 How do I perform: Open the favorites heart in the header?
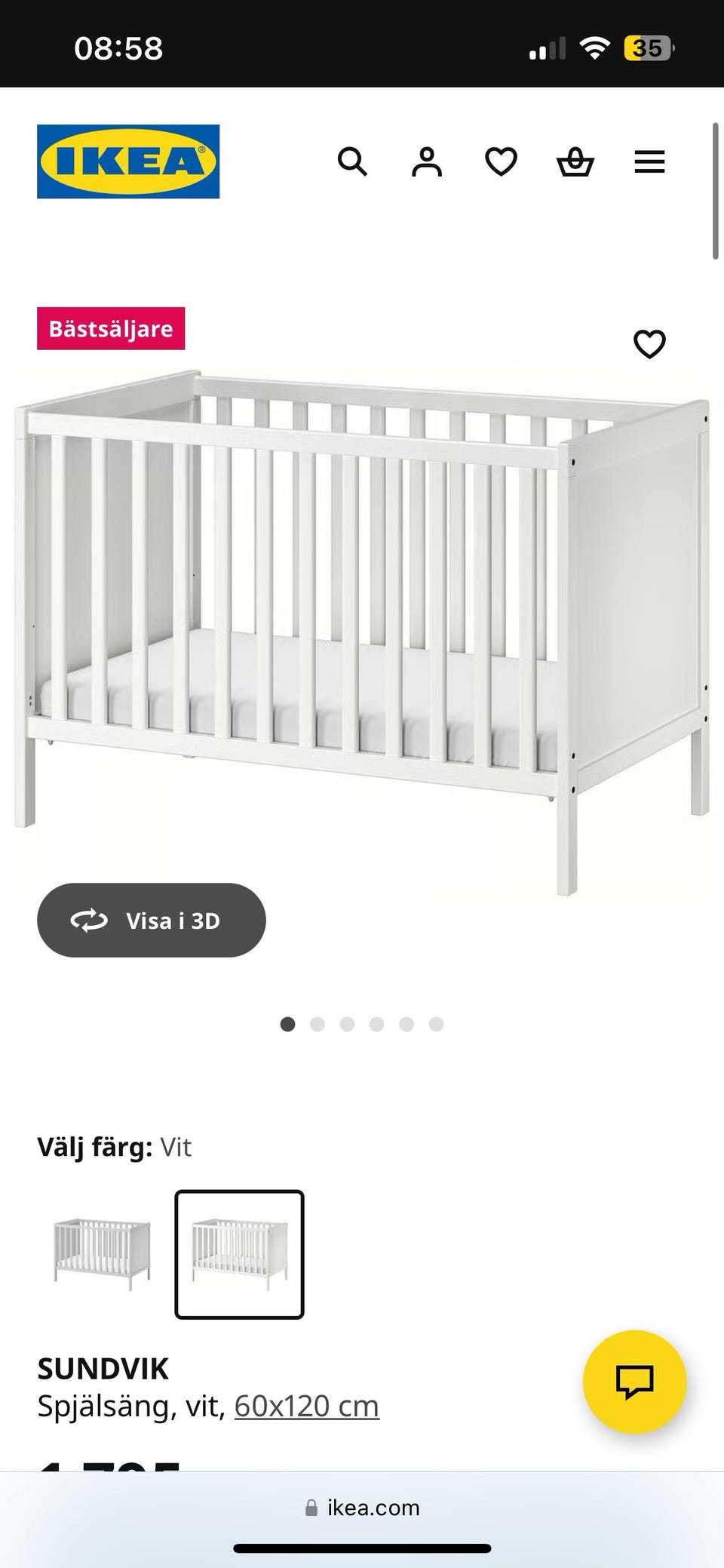point(501,161)
